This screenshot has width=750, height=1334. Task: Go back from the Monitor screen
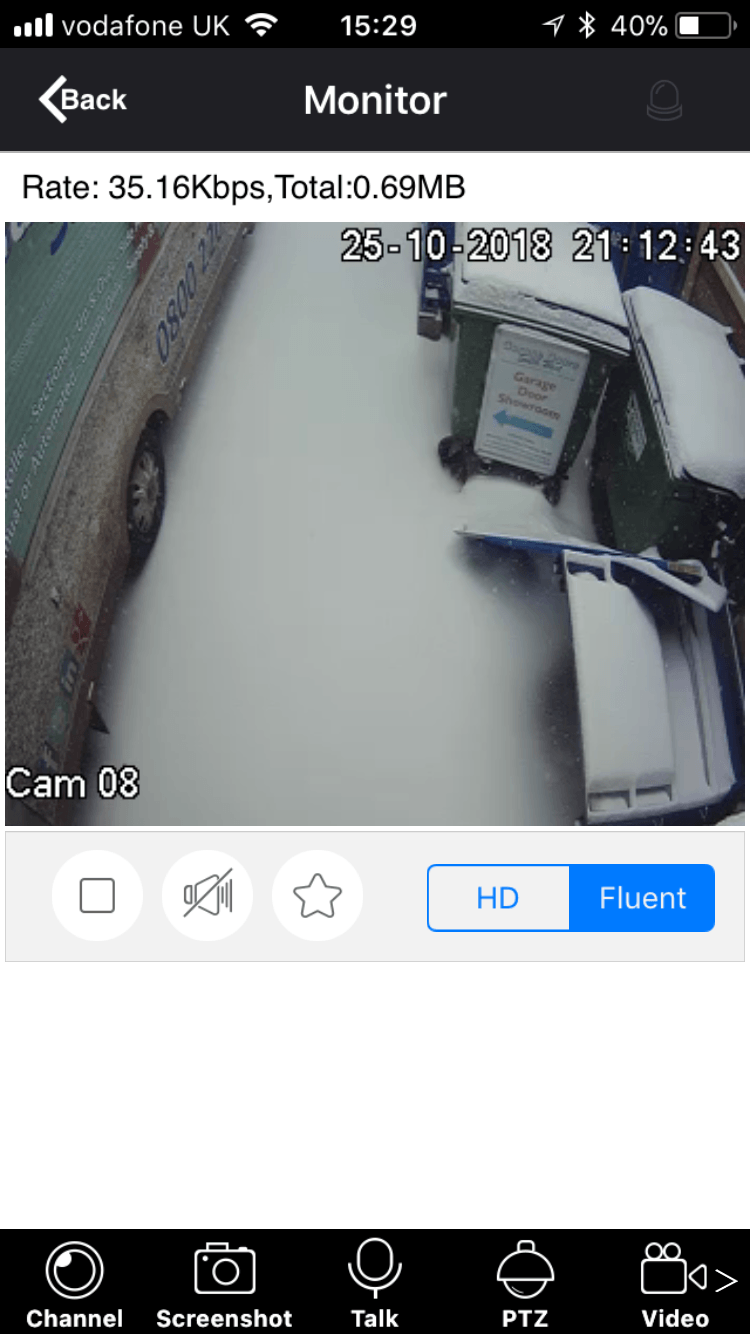[83, 100]
